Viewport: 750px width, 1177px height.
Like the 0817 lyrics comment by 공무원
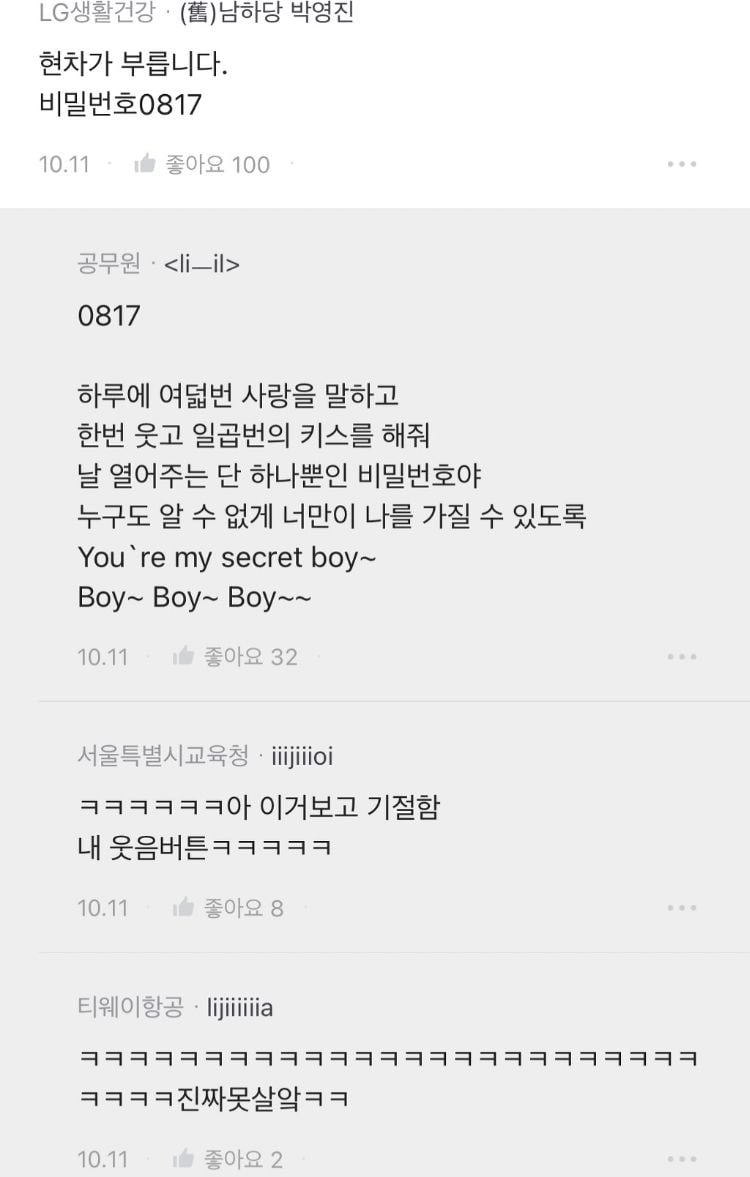click(184, 656)
